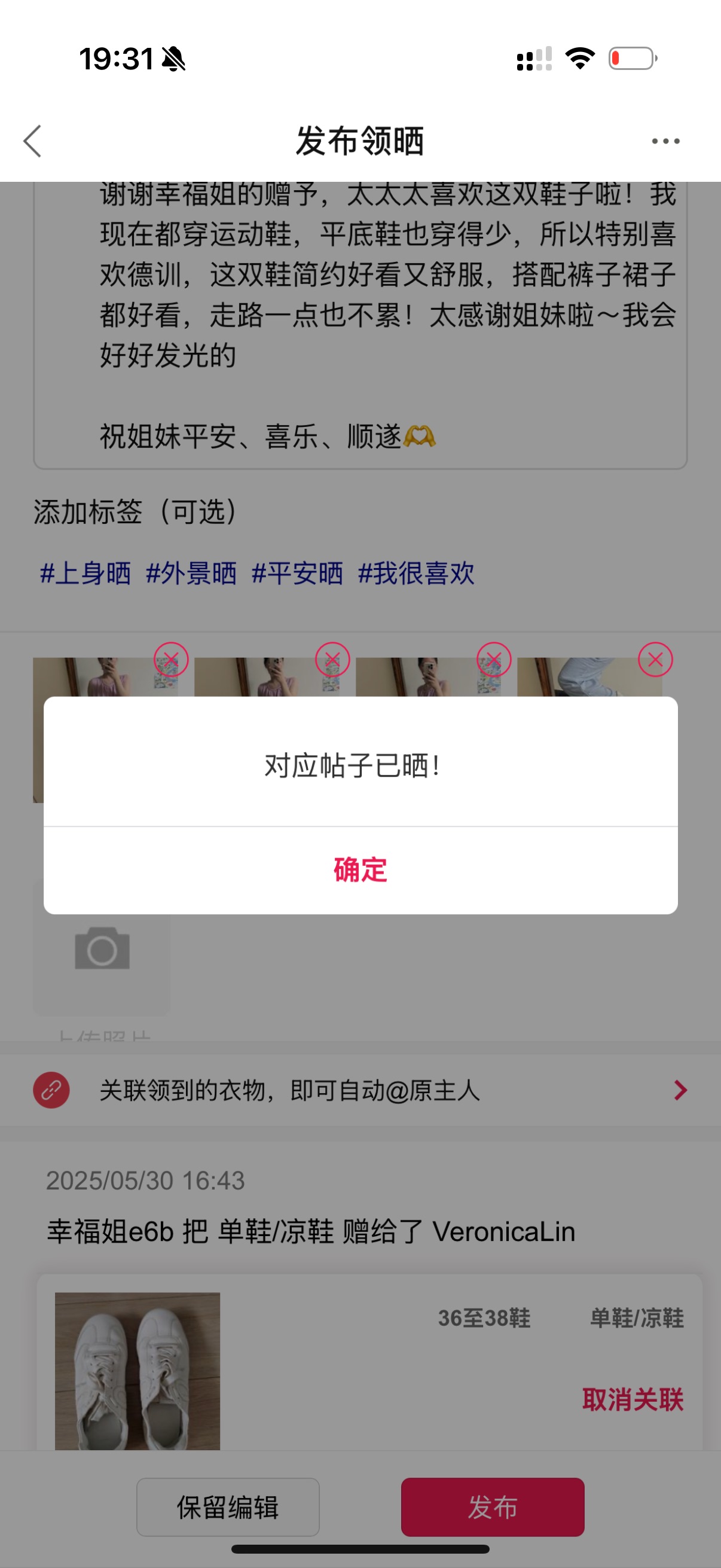721x1568 pixels.
Task: Go back using the top-left arrow
Action: 33,141
